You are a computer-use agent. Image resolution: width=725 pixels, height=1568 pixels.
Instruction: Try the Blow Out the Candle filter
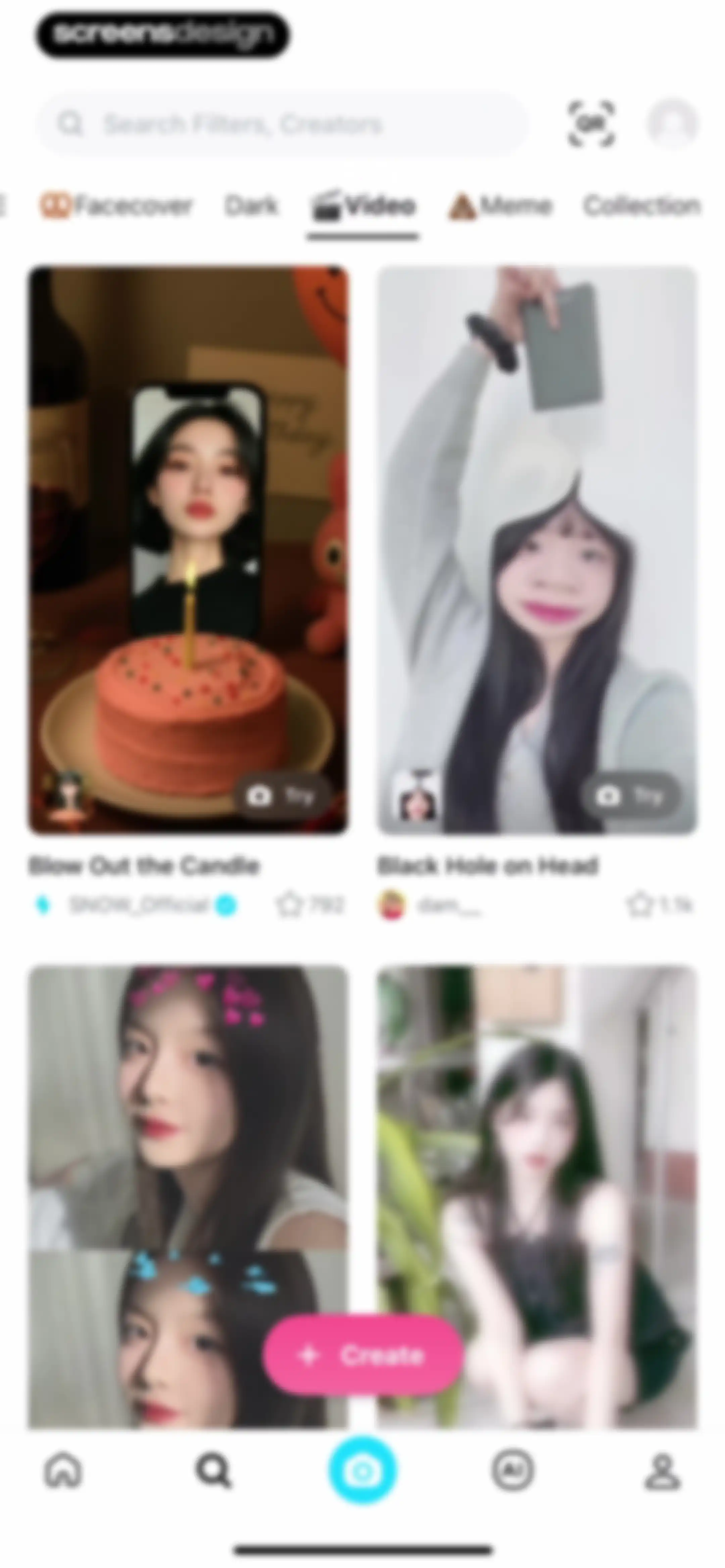pyautogui.click(x=282, y=795)
